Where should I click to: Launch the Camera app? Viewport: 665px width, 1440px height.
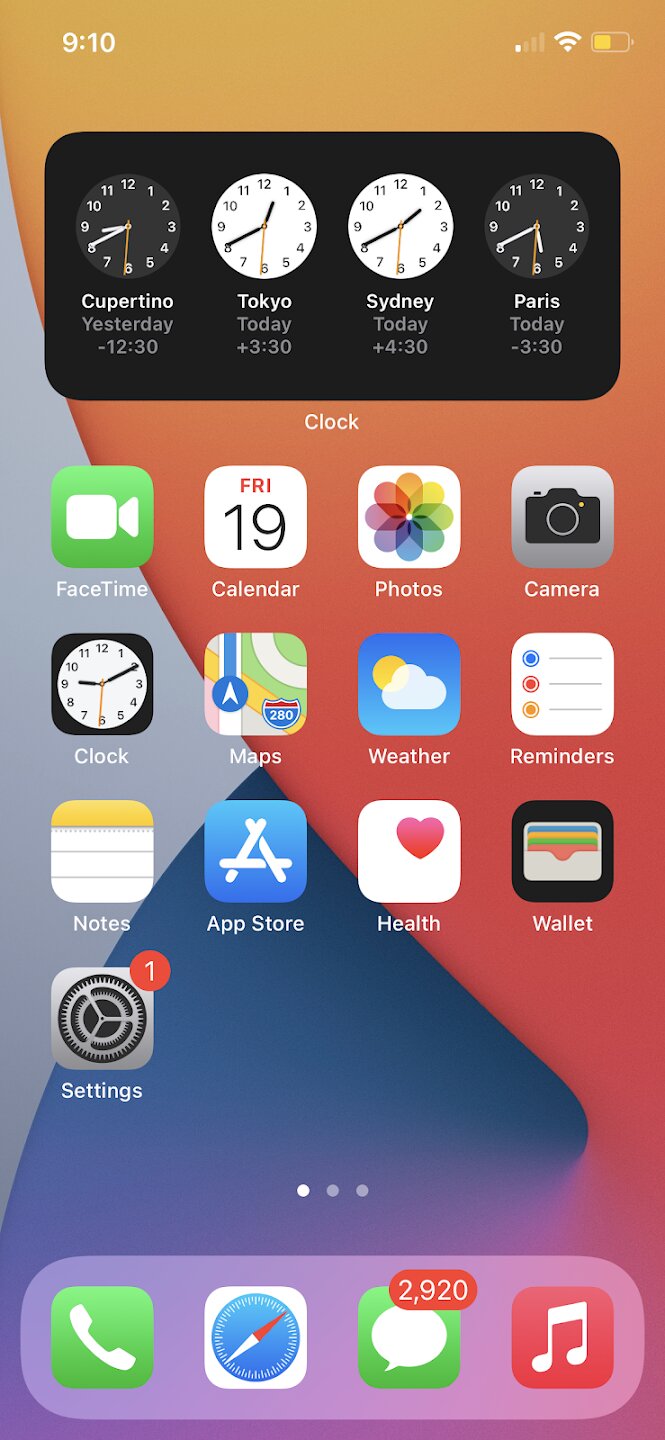pos(562,517)
